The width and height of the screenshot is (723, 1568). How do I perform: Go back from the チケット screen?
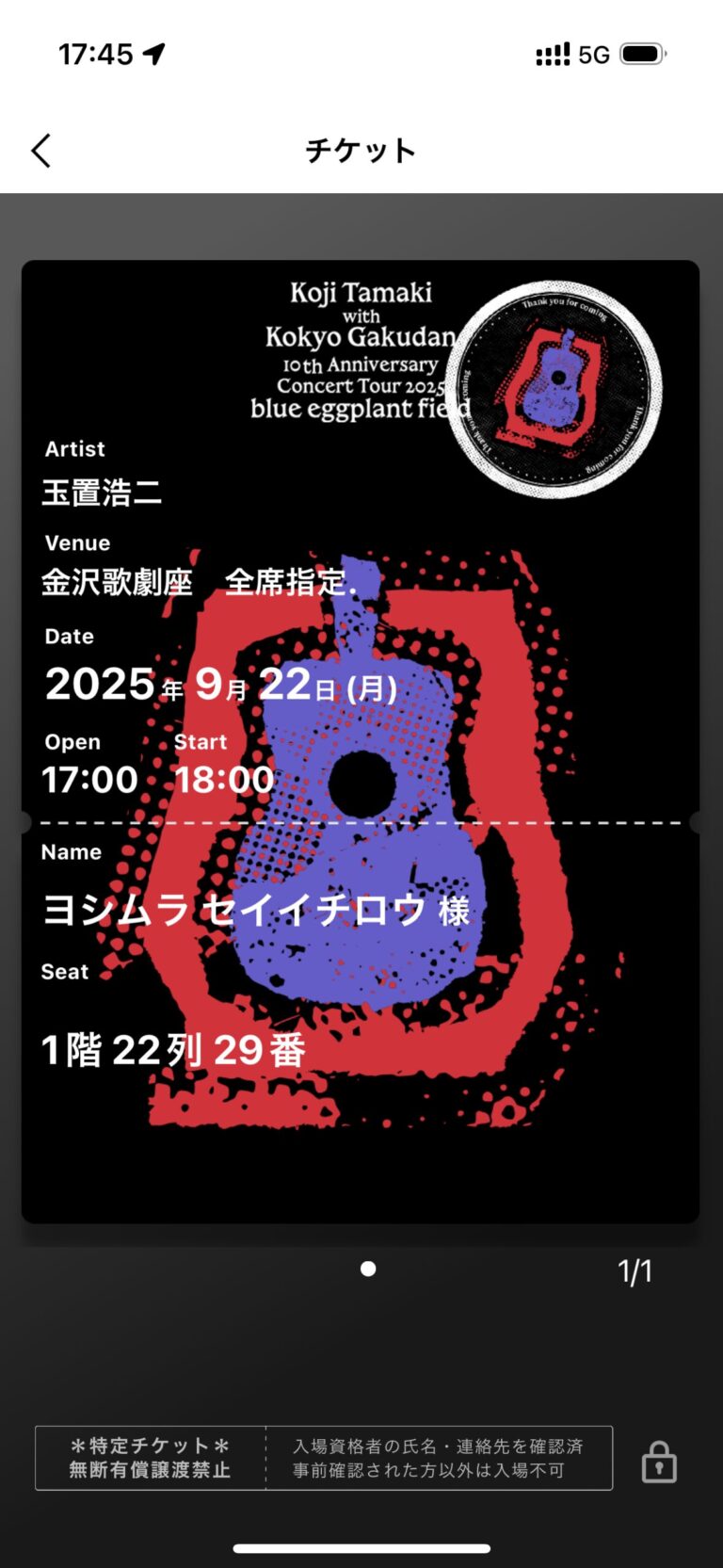pos(41,151)
